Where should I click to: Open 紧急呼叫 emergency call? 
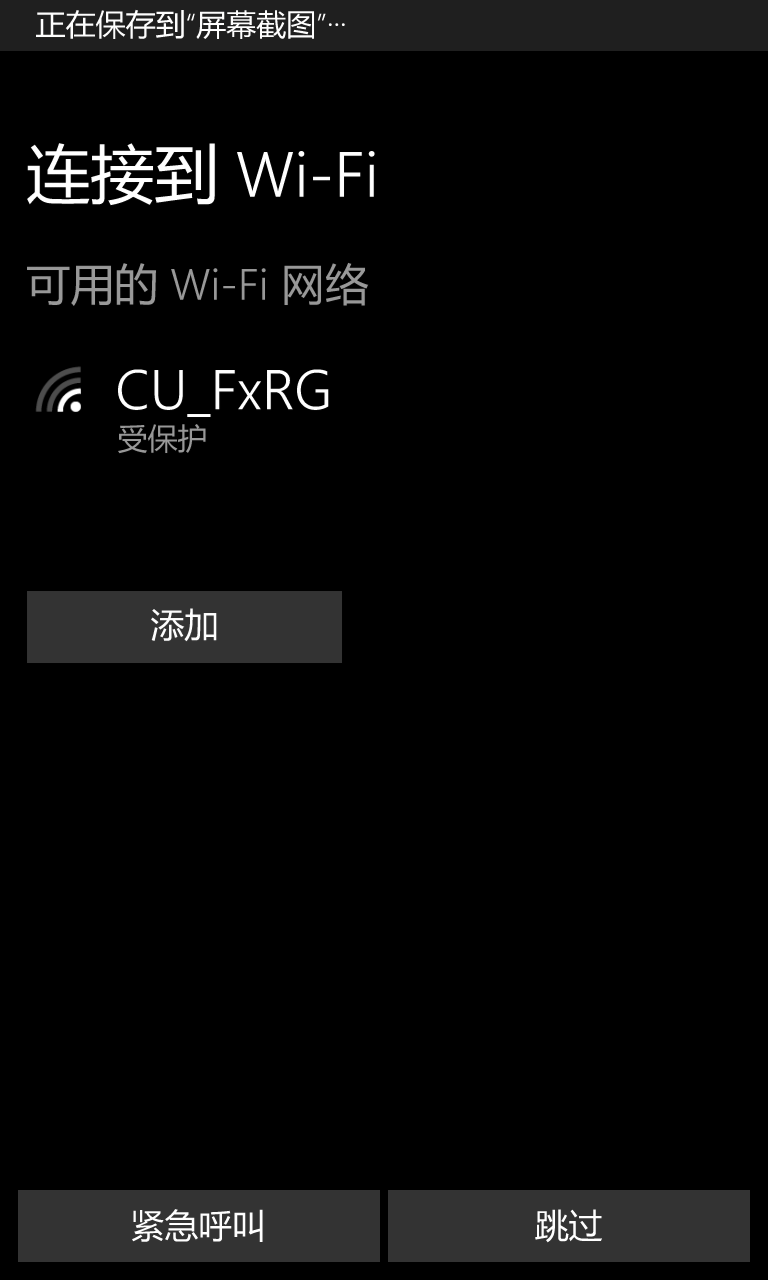(199, 1226)
